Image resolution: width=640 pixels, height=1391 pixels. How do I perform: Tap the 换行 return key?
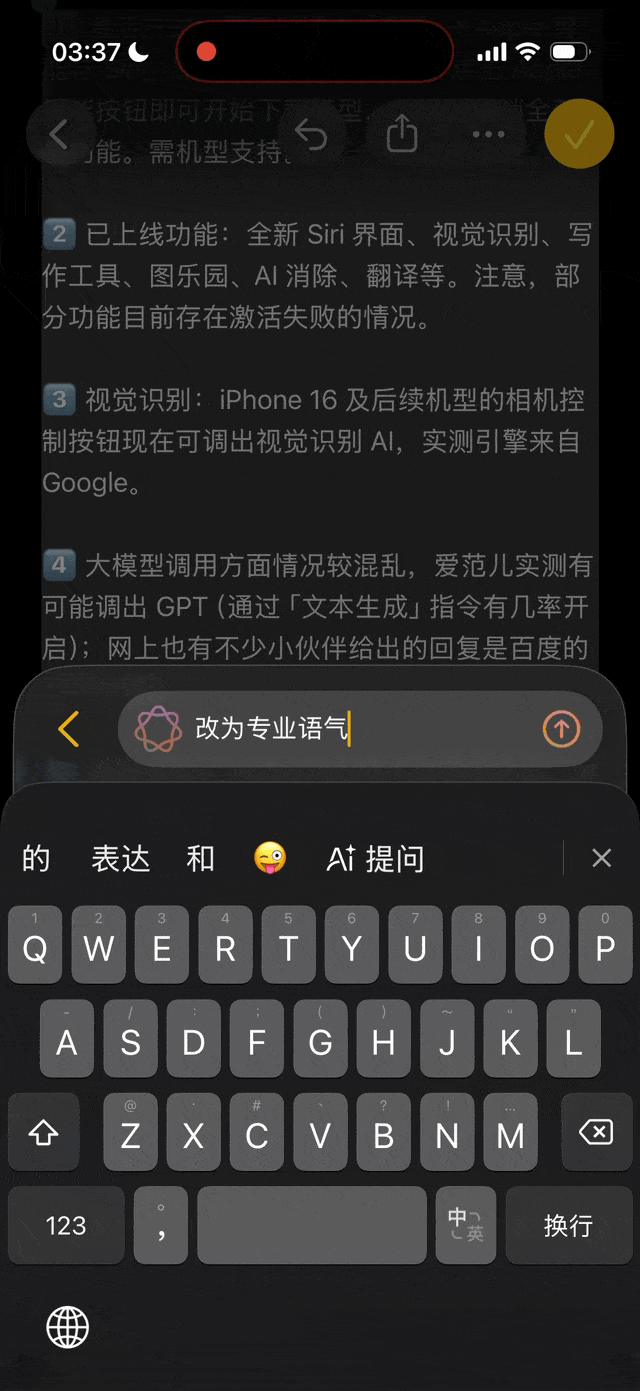coord(568,1225)
